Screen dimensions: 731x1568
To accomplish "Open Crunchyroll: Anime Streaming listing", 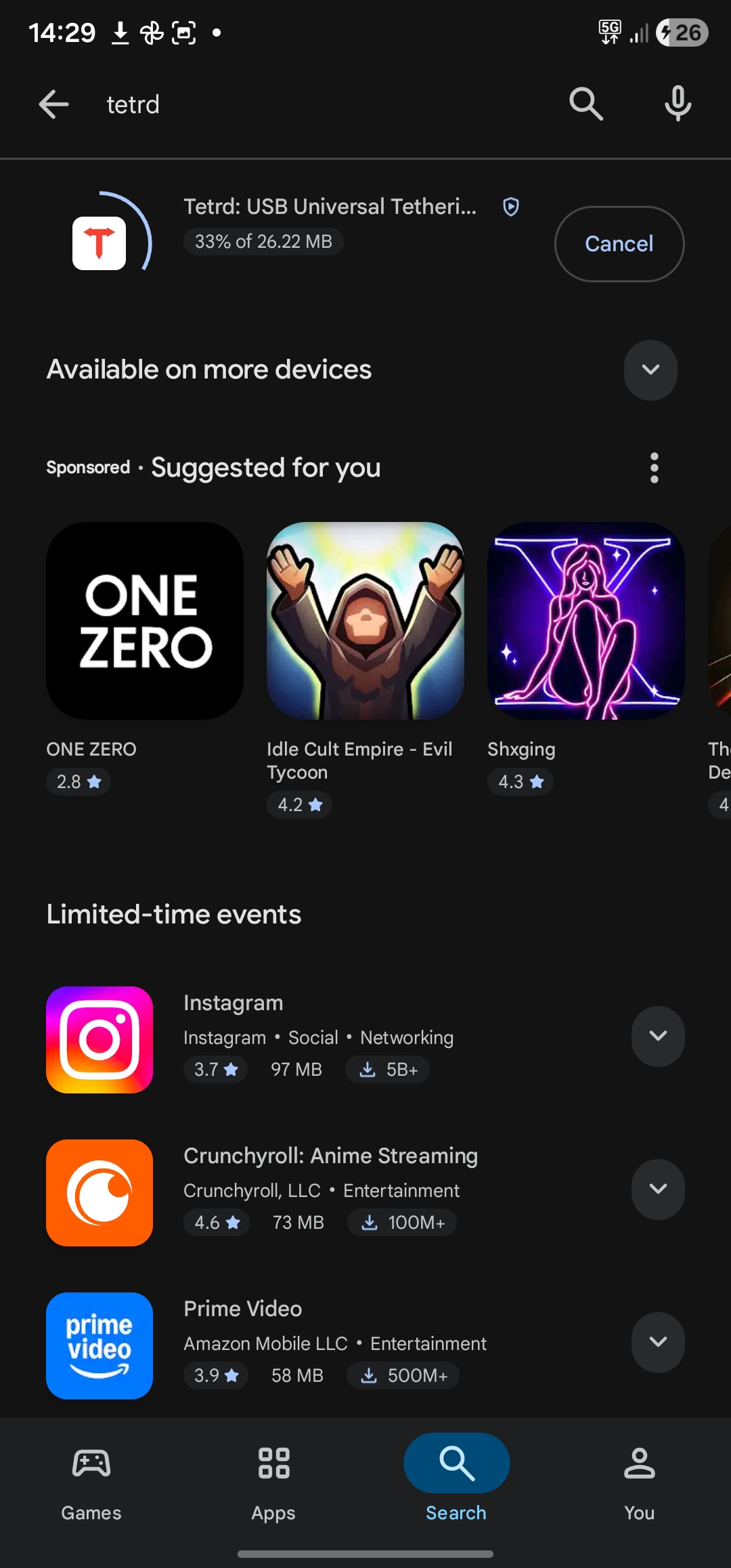I will tap(330, 1156).
